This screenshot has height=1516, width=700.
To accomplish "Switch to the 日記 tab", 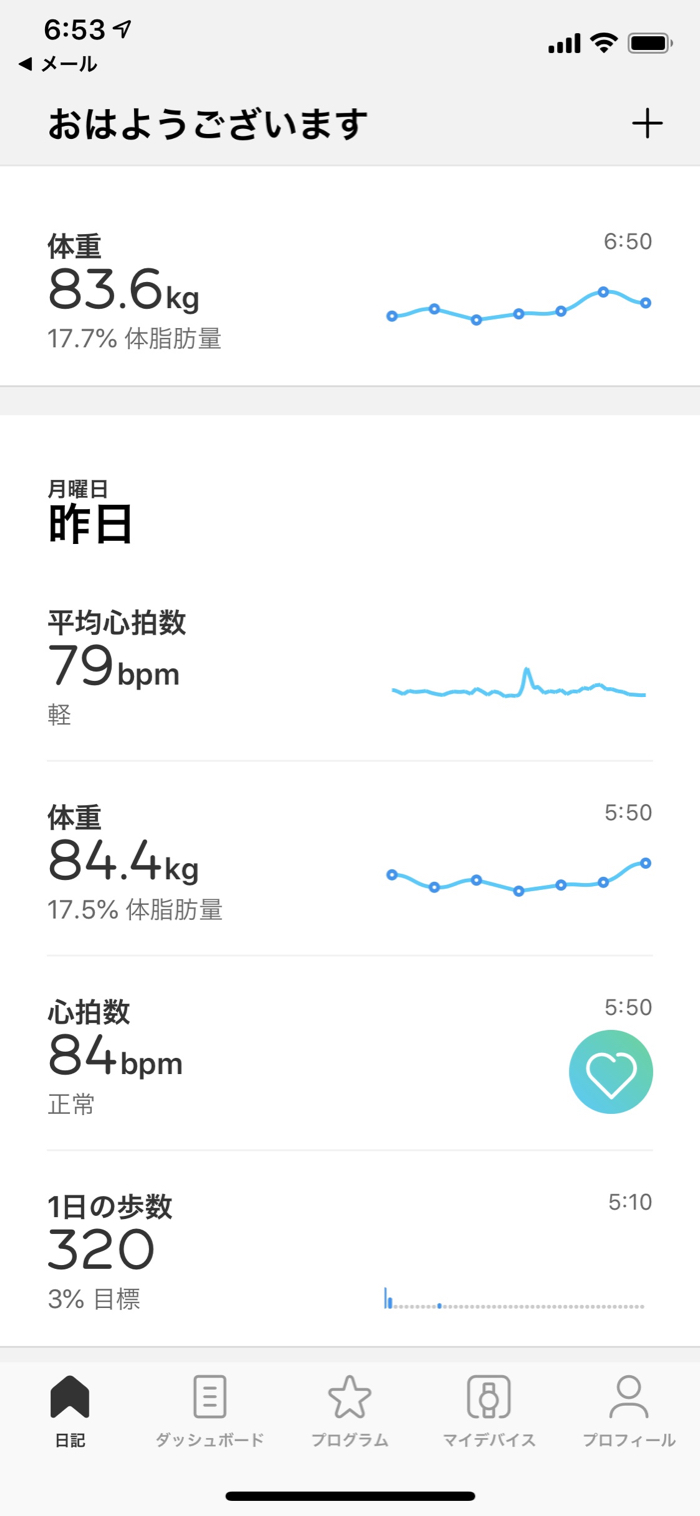I will 70,1410.
